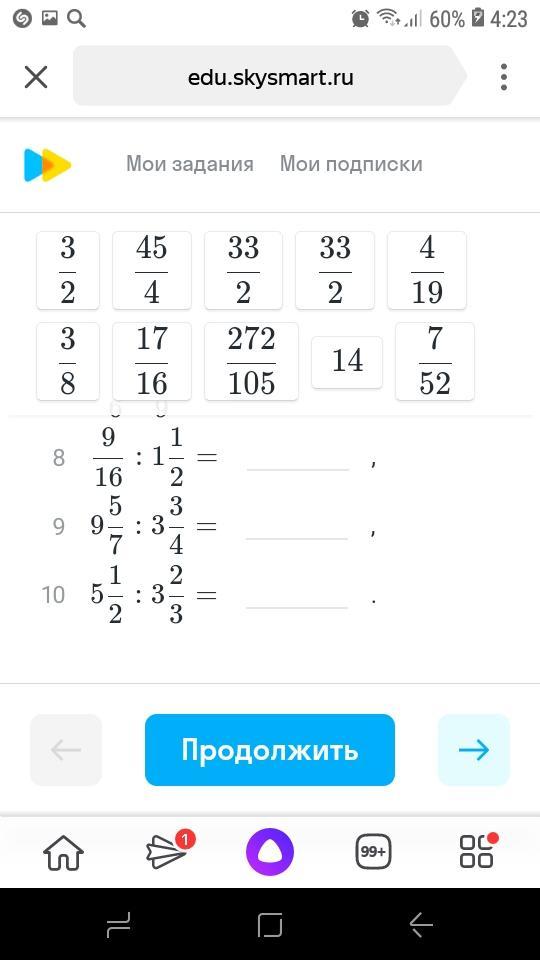Choose the 272/105 answer tile
540x960 pixels.
pos(252,361)
